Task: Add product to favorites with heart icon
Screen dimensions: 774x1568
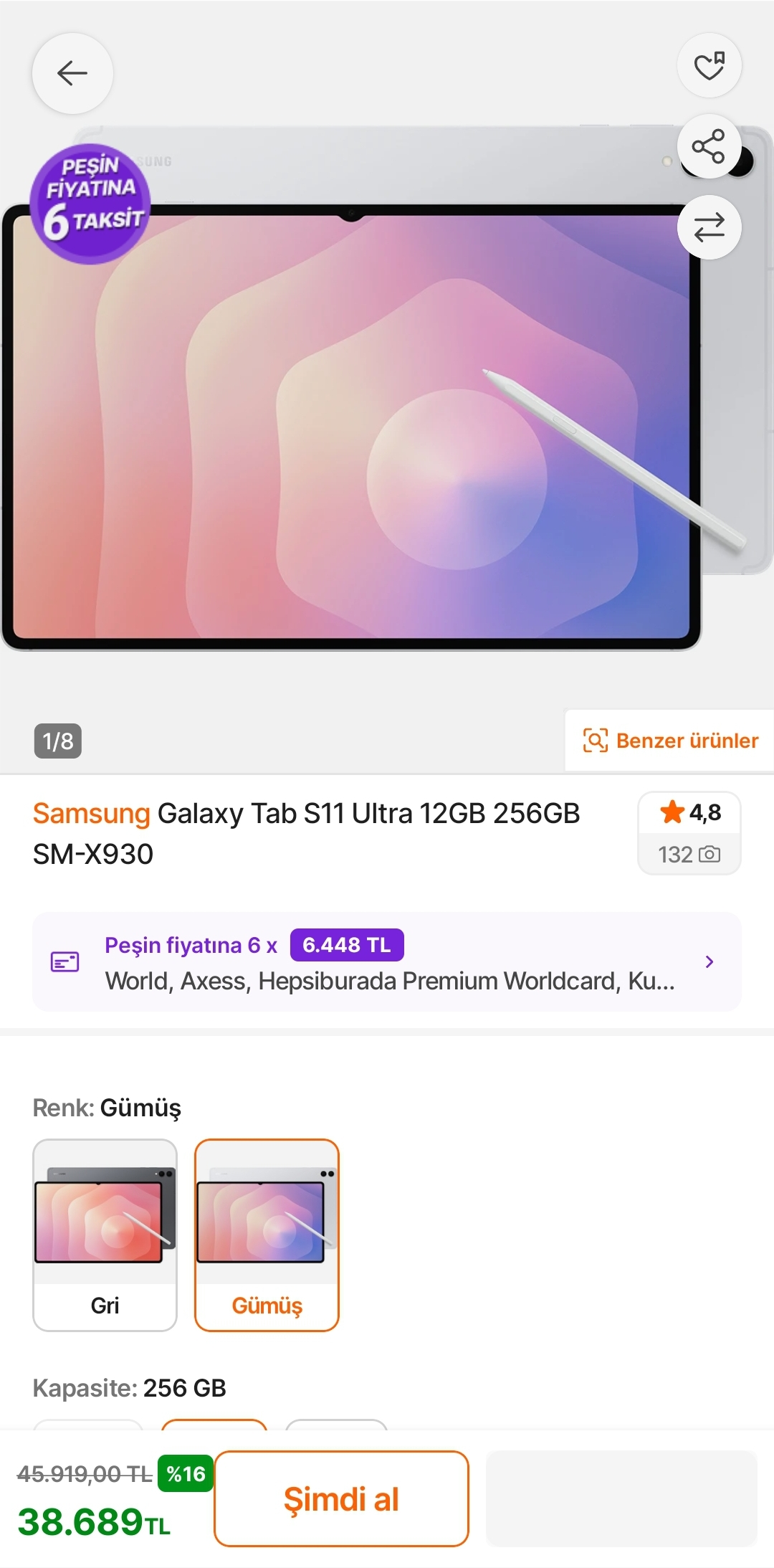Action: point(709,65)
